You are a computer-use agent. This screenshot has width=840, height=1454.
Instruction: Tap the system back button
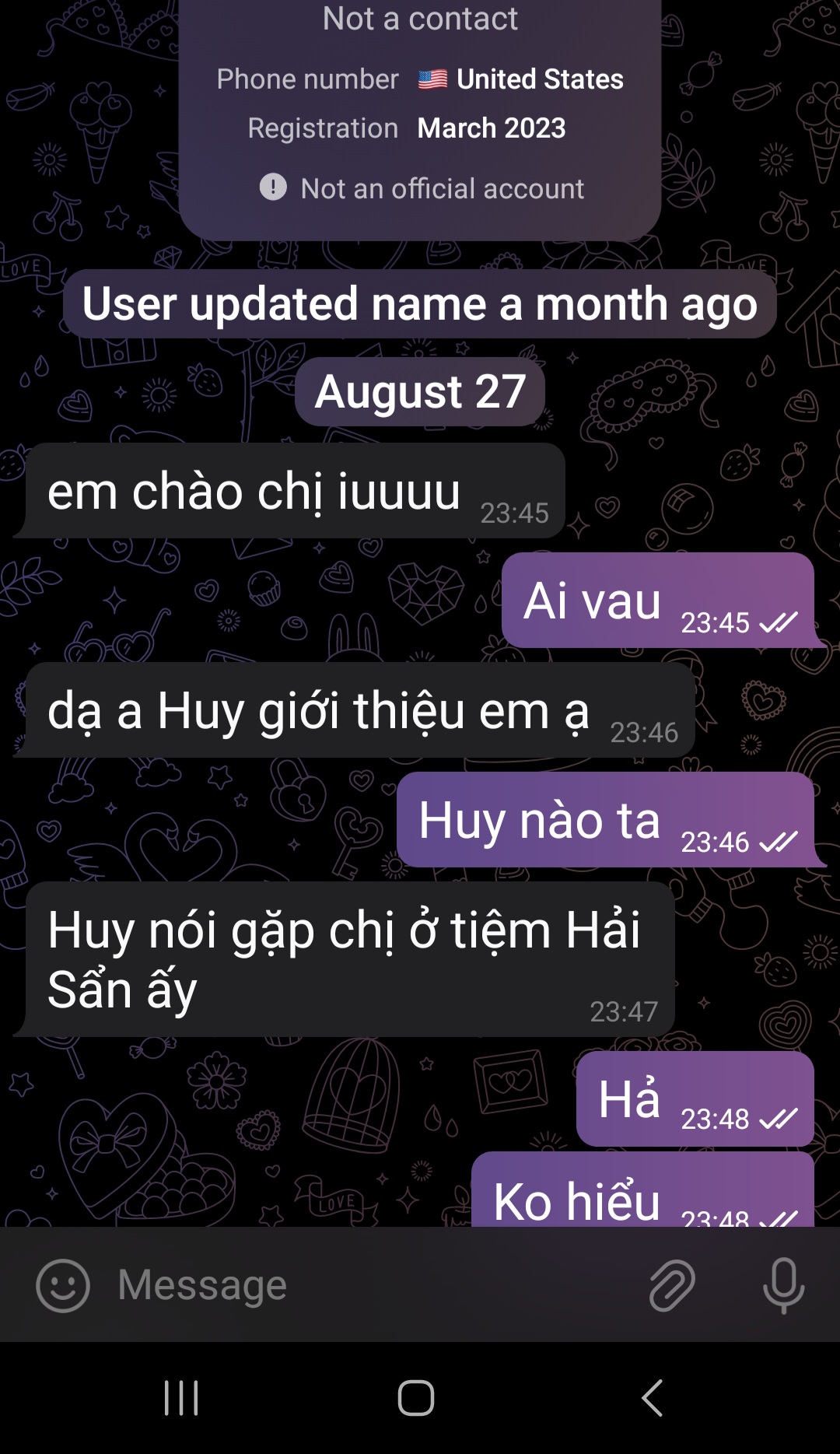click(652, 1398)
